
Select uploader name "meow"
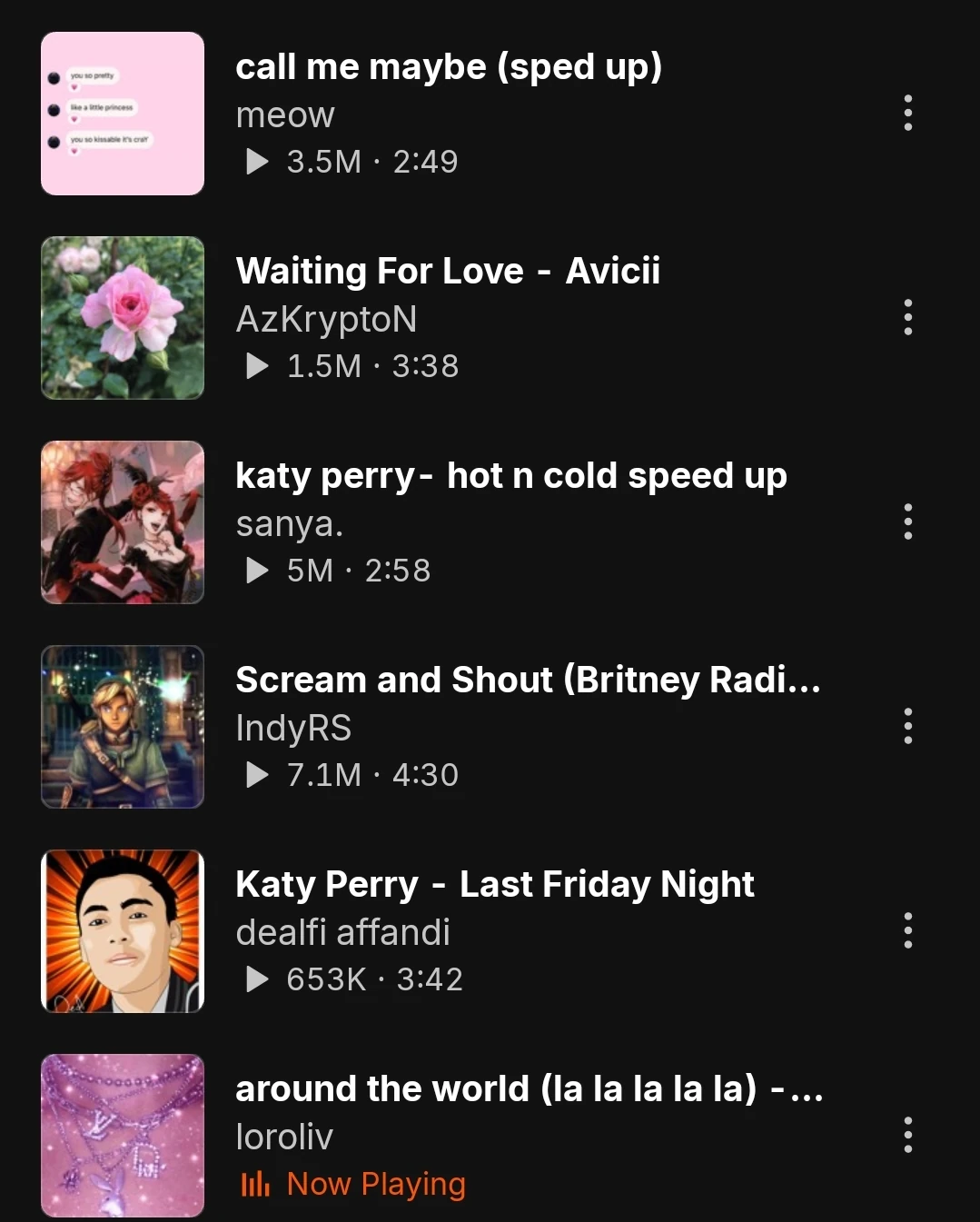[x=284, y=115]
